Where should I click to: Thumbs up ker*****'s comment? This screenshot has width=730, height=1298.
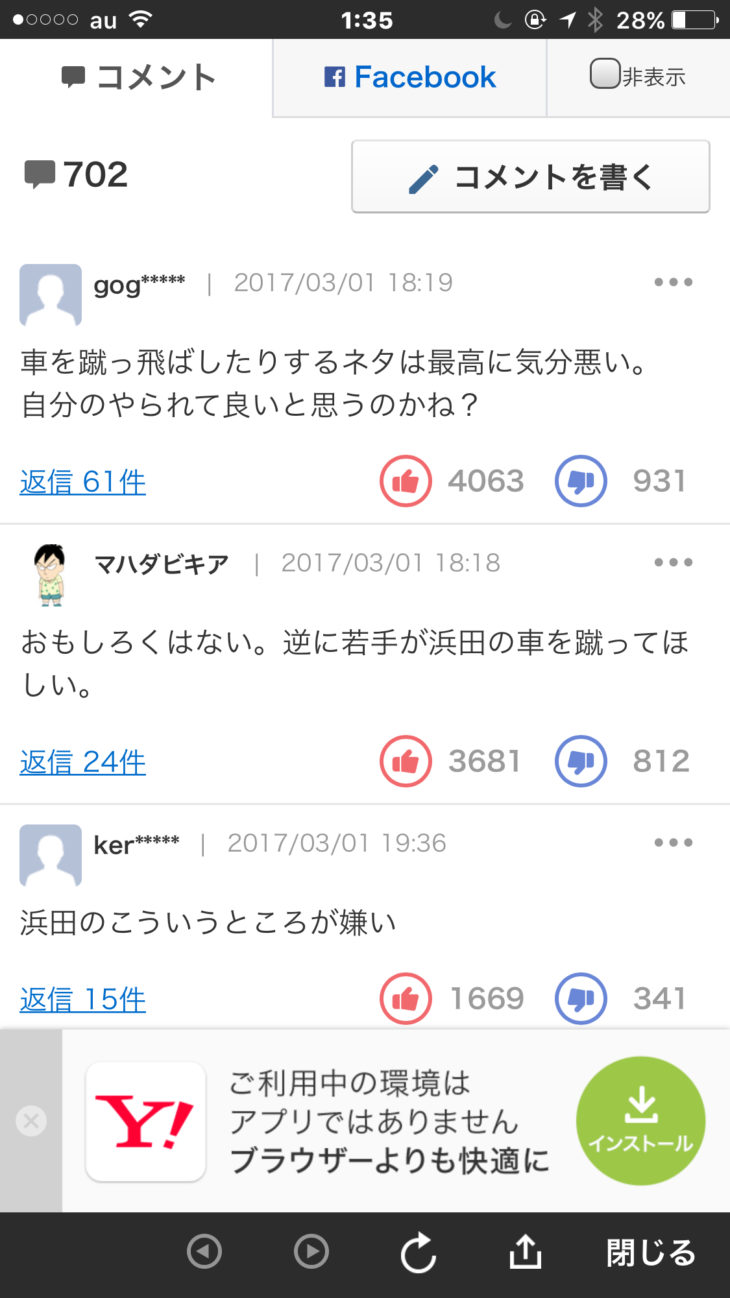click(405, 998)
